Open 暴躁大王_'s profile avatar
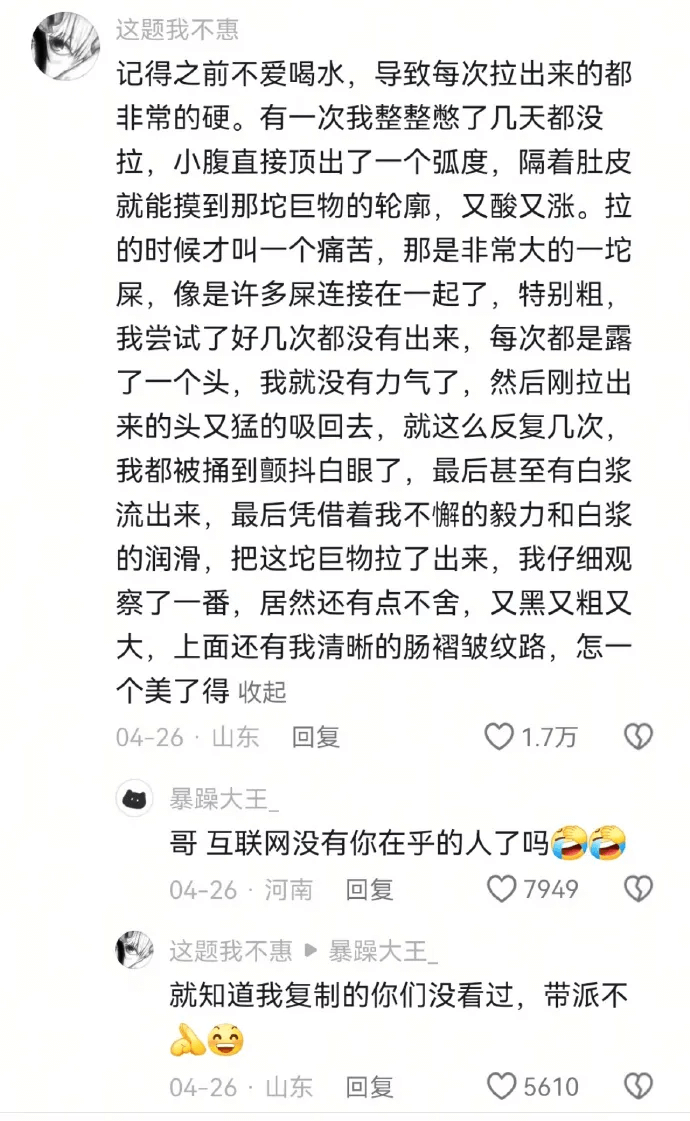Screen dimensions: 690x1121 click(135, 798)
